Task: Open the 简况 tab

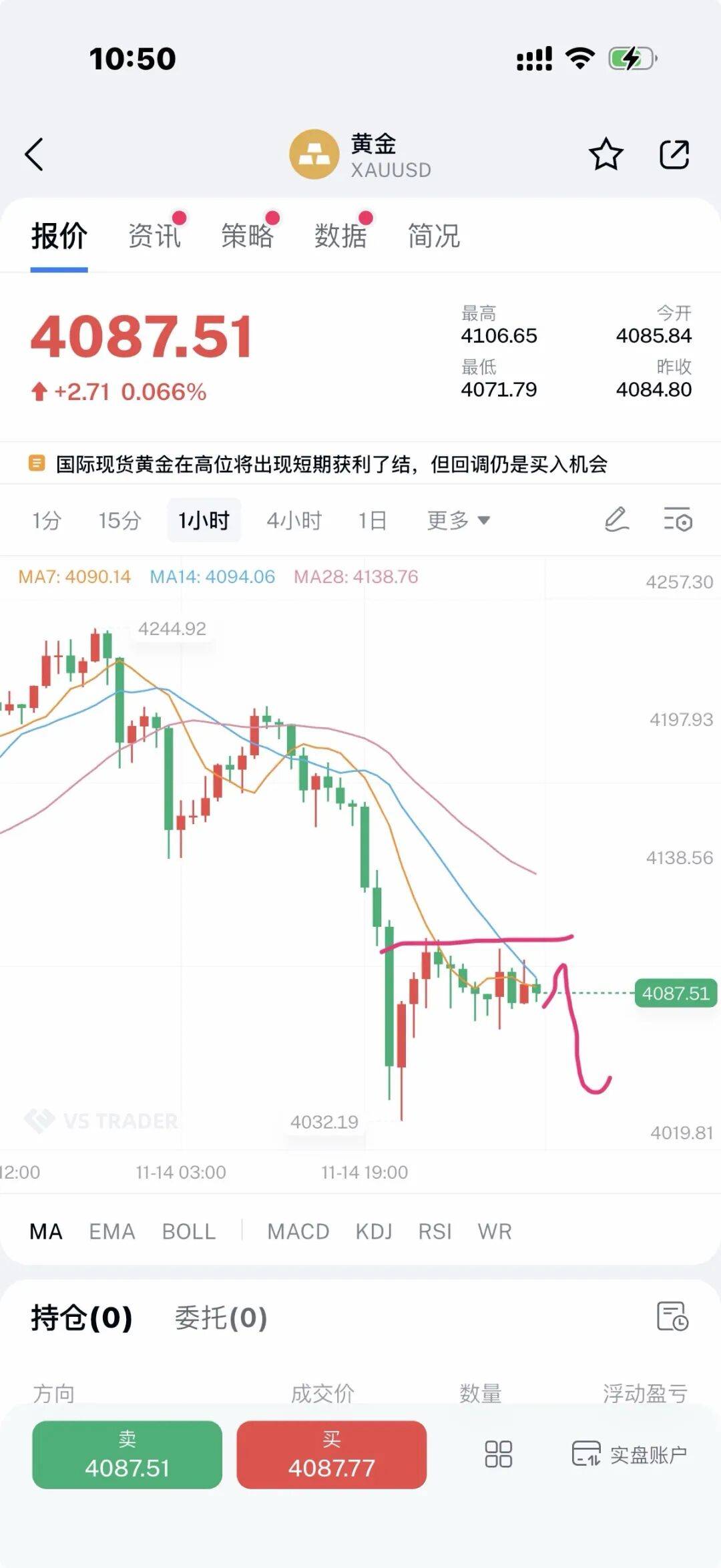Action: point(434,236)
